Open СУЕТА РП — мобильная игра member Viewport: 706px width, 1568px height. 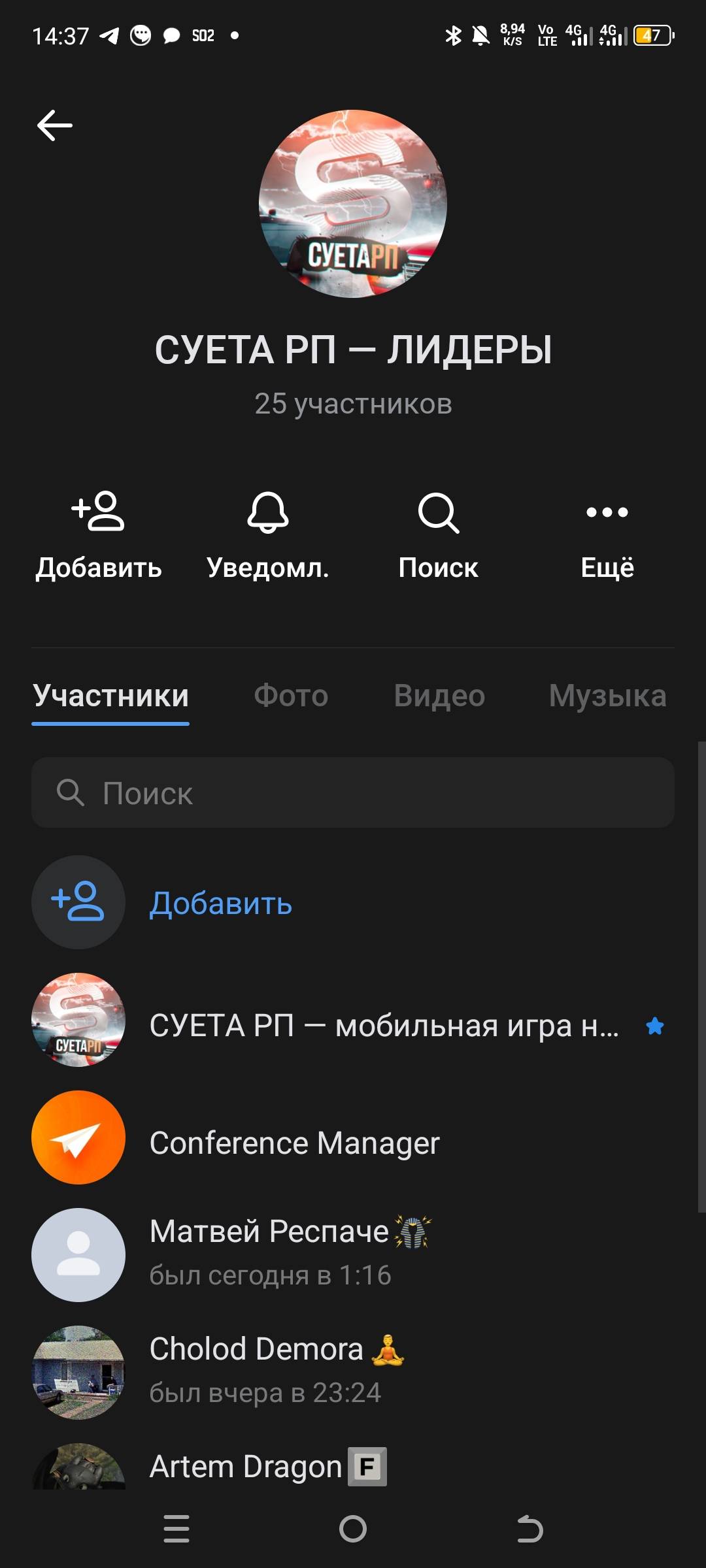pyautogui.click(x=353, y=1020)
